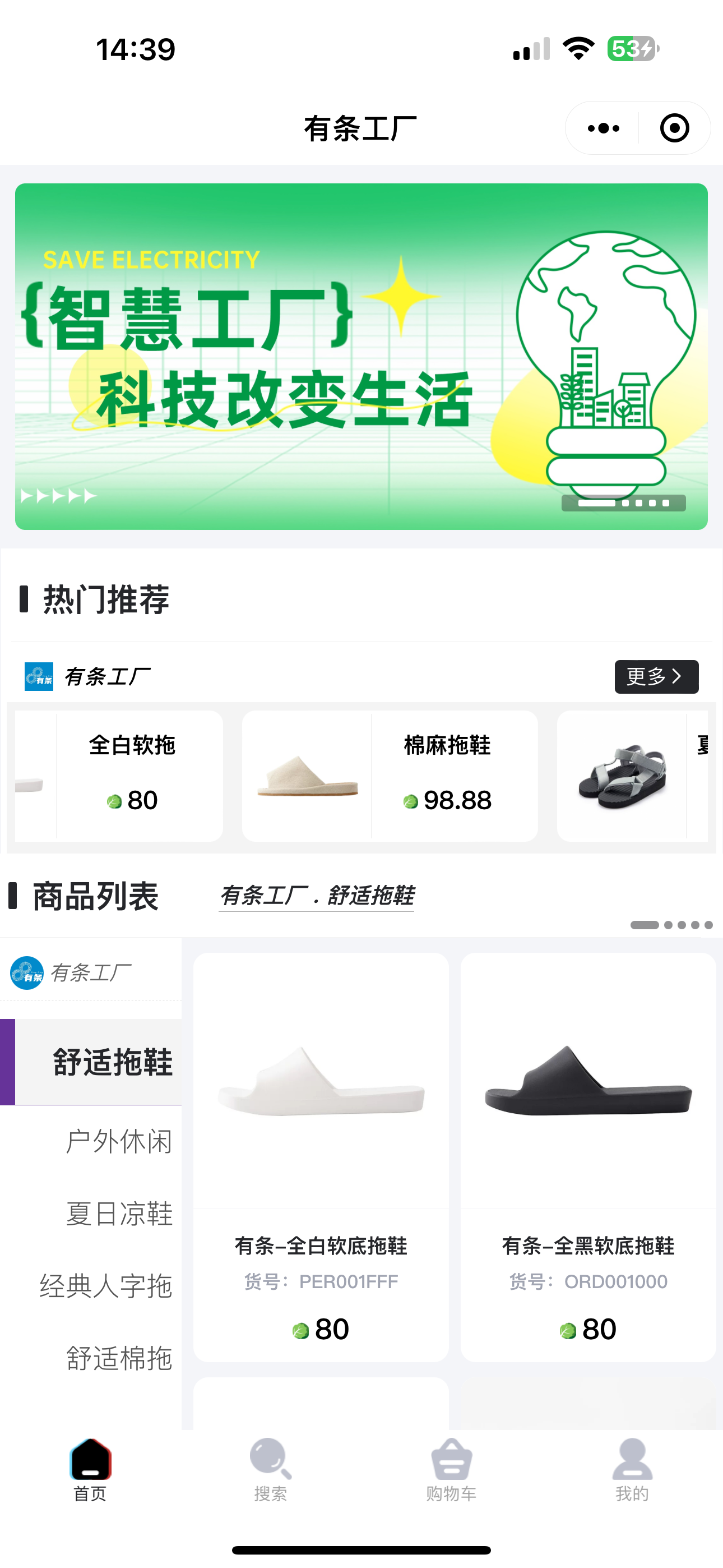Image resolution: width=723 pixels, height=1568 pixels.
Task: Browse the 经典人字拖 category
Action: (x=106, y=1286)
